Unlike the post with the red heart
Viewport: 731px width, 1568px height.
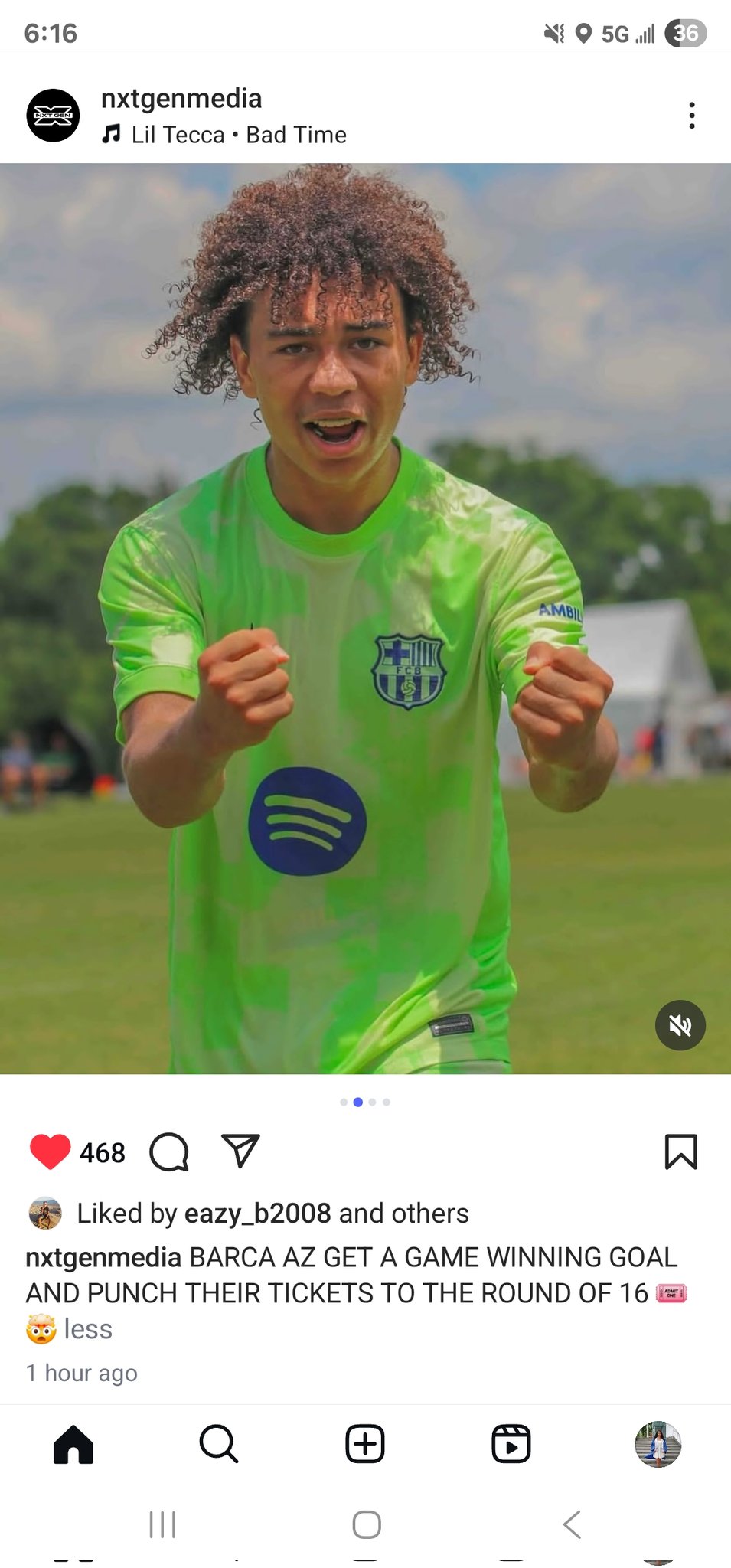pos(50,1151)
